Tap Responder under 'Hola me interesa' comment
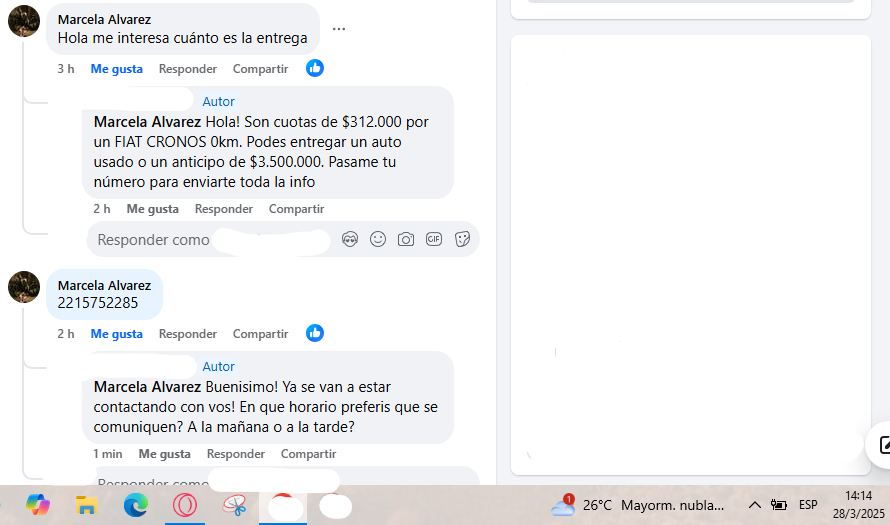This screenshot has height=525, width=890. 188,69
